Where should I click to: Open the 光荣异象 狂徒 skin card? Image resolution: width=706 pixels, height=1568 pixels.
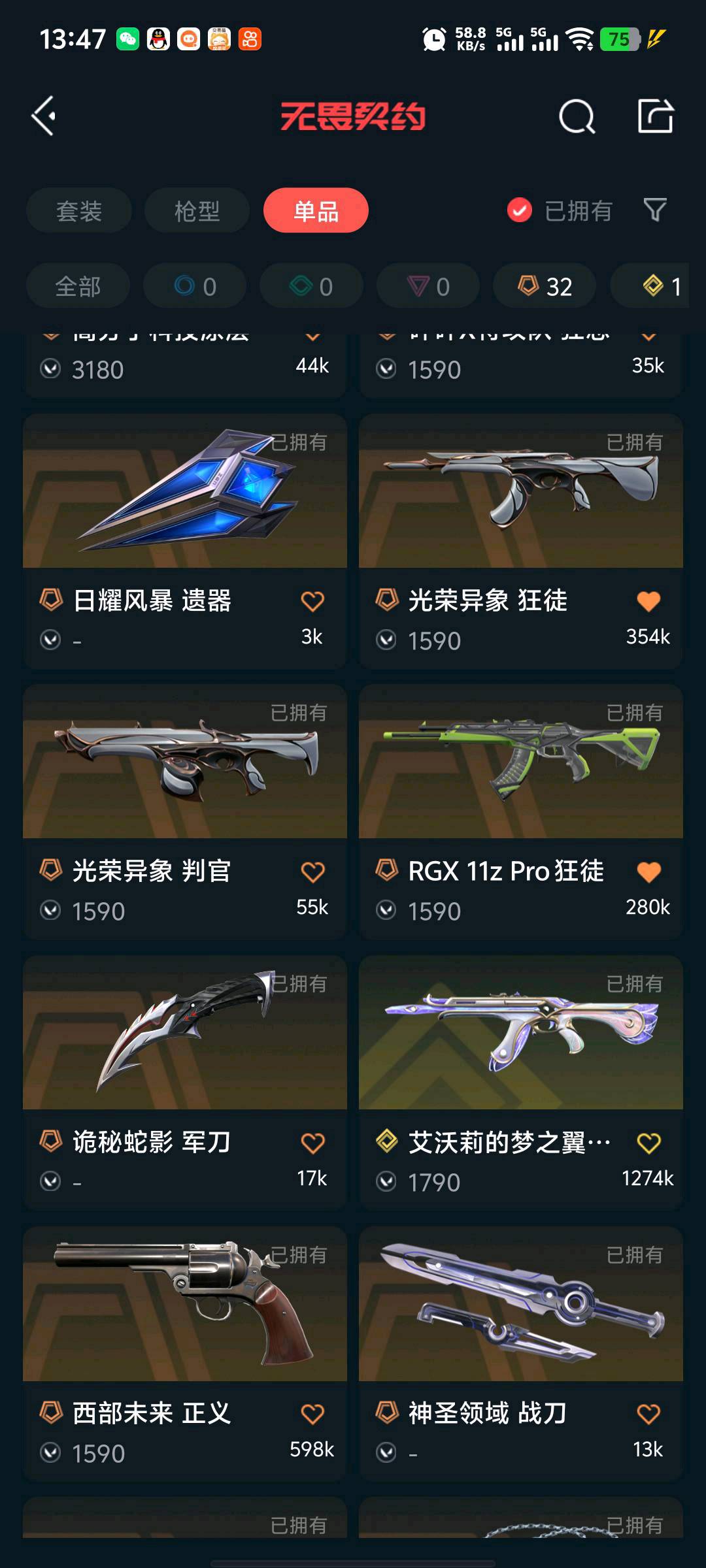(x=520, y=497)
